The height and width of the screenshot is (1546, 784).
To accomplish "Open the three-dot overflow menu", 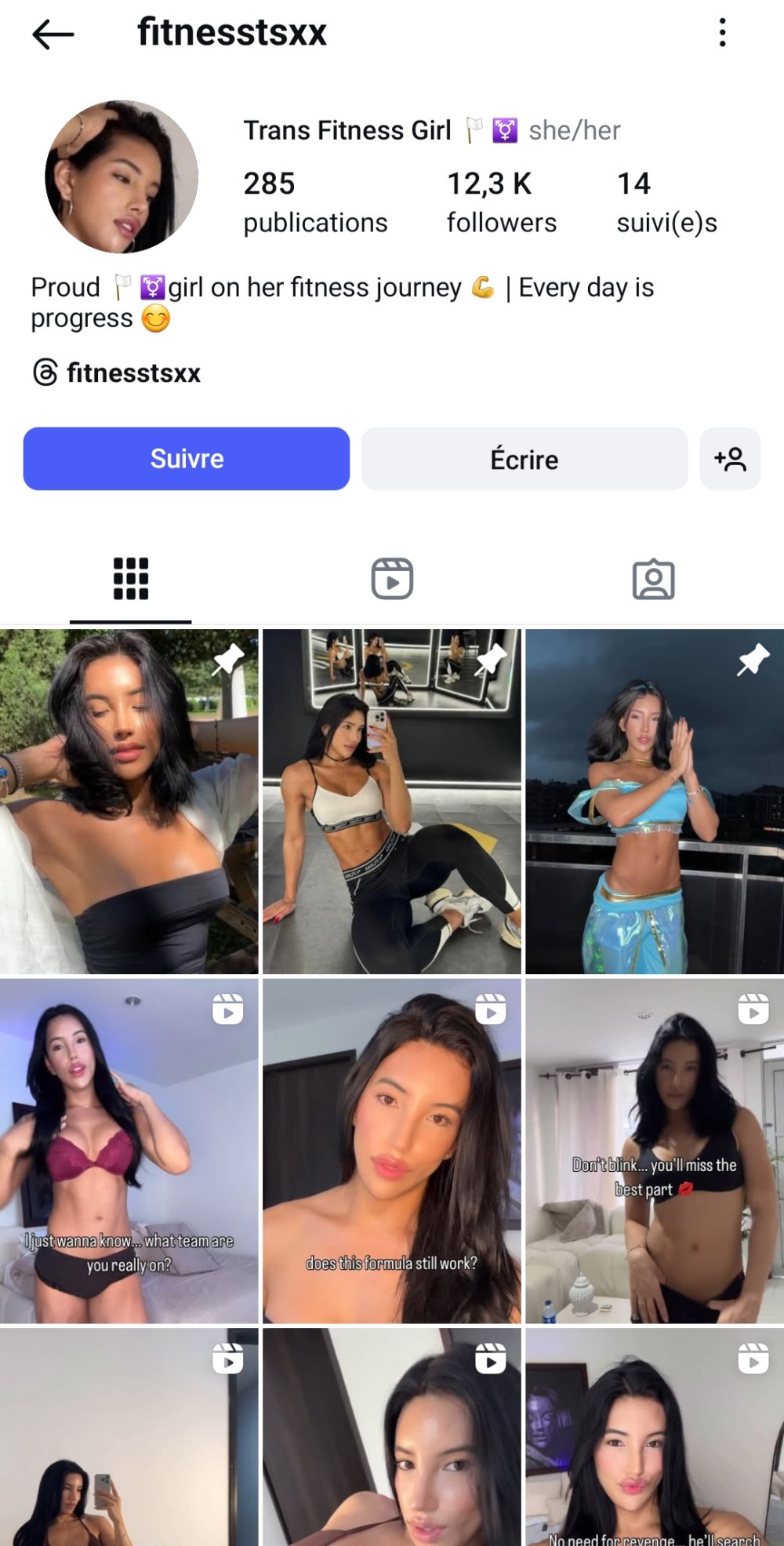I will tap(722, 33).
